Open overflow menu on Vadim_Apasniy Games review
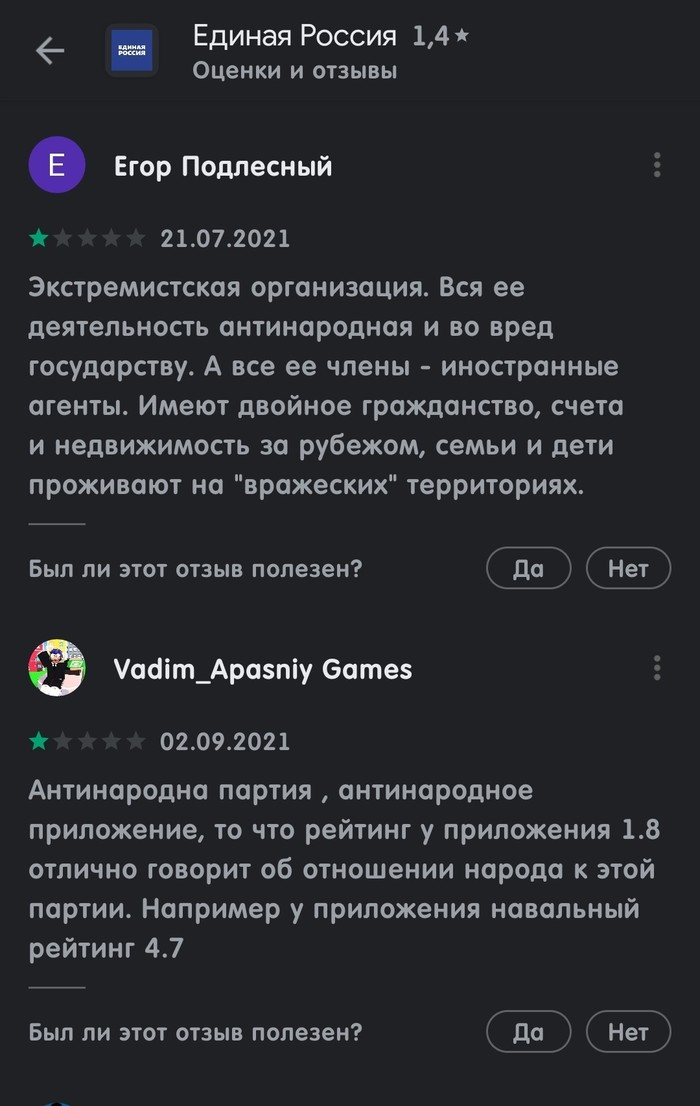700x1106 pixels. [x=657, y=668]
